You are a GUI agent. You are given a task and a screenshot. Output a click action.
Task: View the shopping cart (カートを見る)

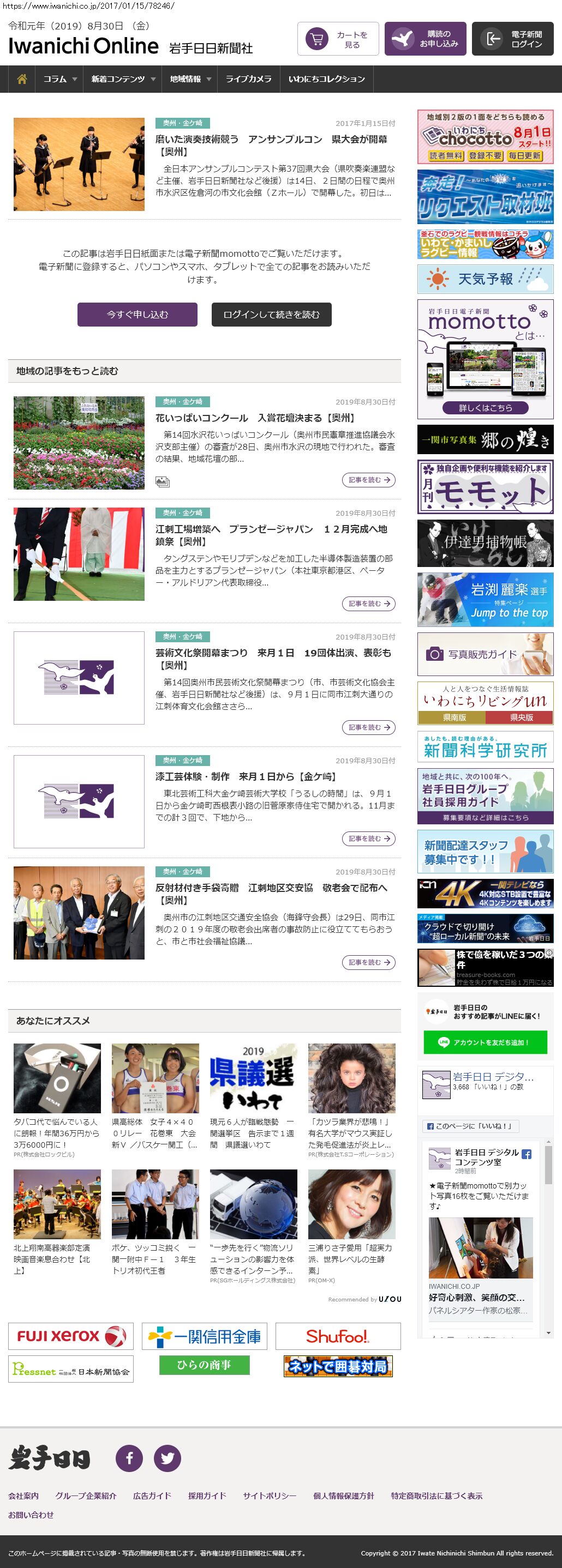tap(338, 40)
